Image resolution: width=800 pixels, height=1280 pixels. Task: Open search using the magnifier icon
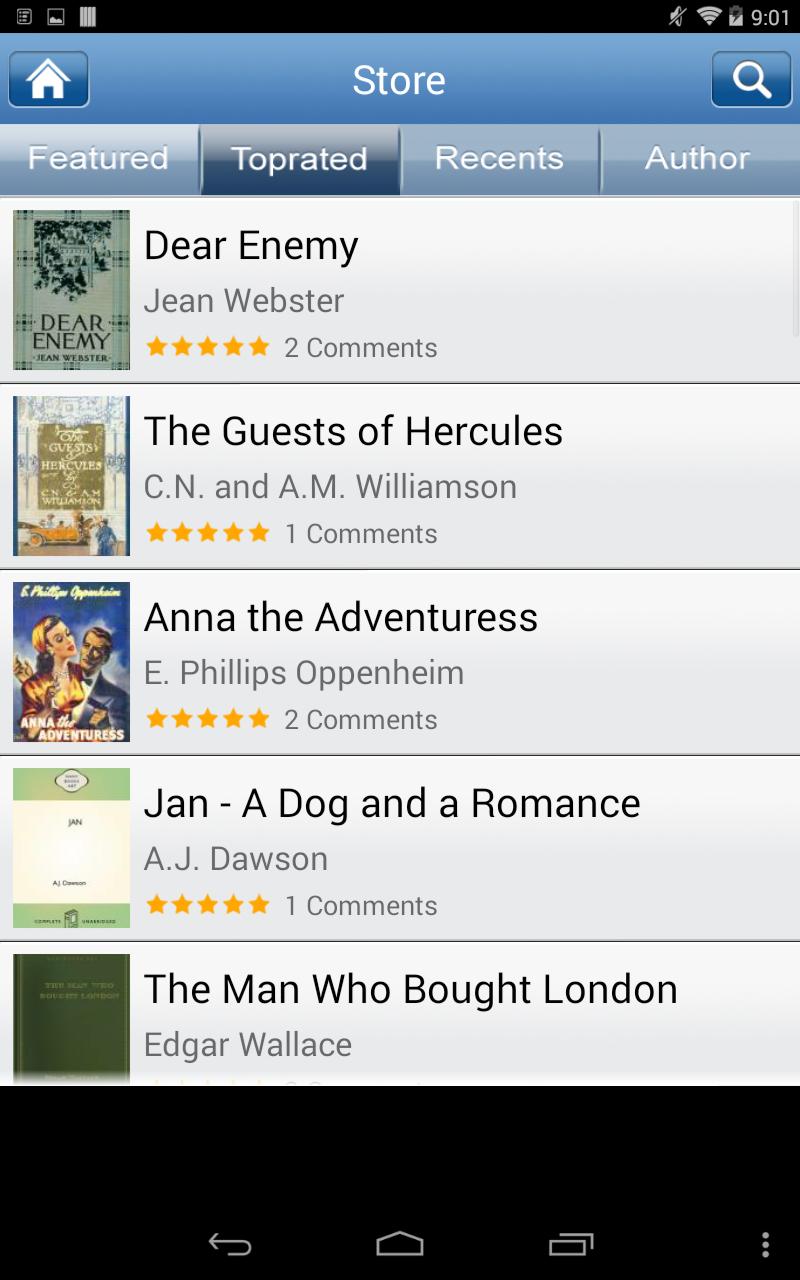pyautogui.click(x=751, y=79)
